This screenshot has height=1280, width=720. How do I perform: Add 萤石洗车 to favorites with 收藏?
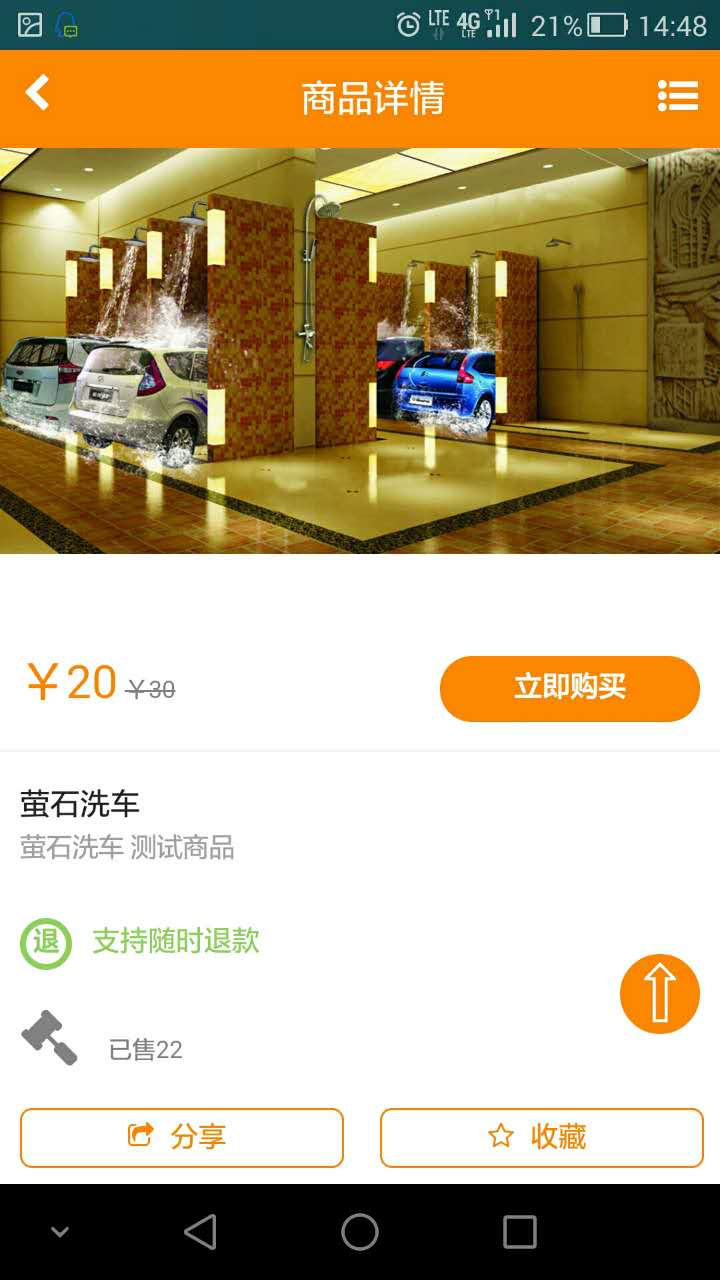coord(541,1137)
